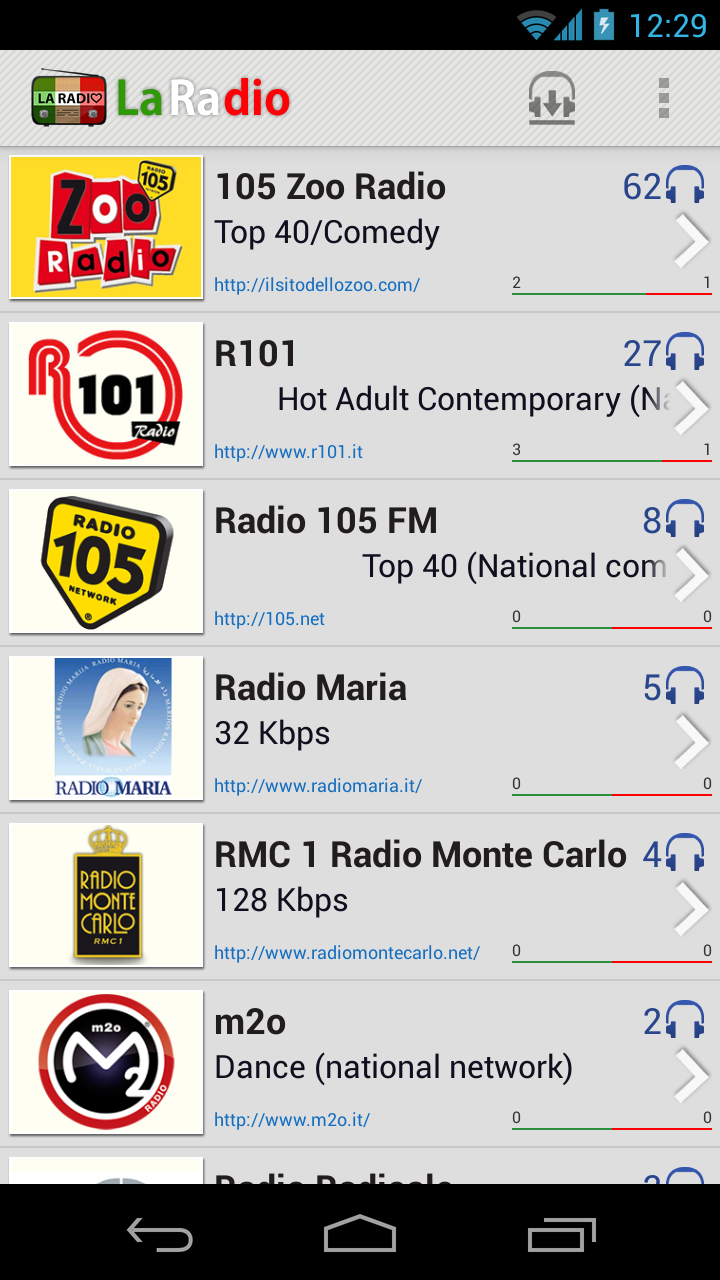Expand the 105 Zoo Radio station via its chevron

click(x=691, y=240)
